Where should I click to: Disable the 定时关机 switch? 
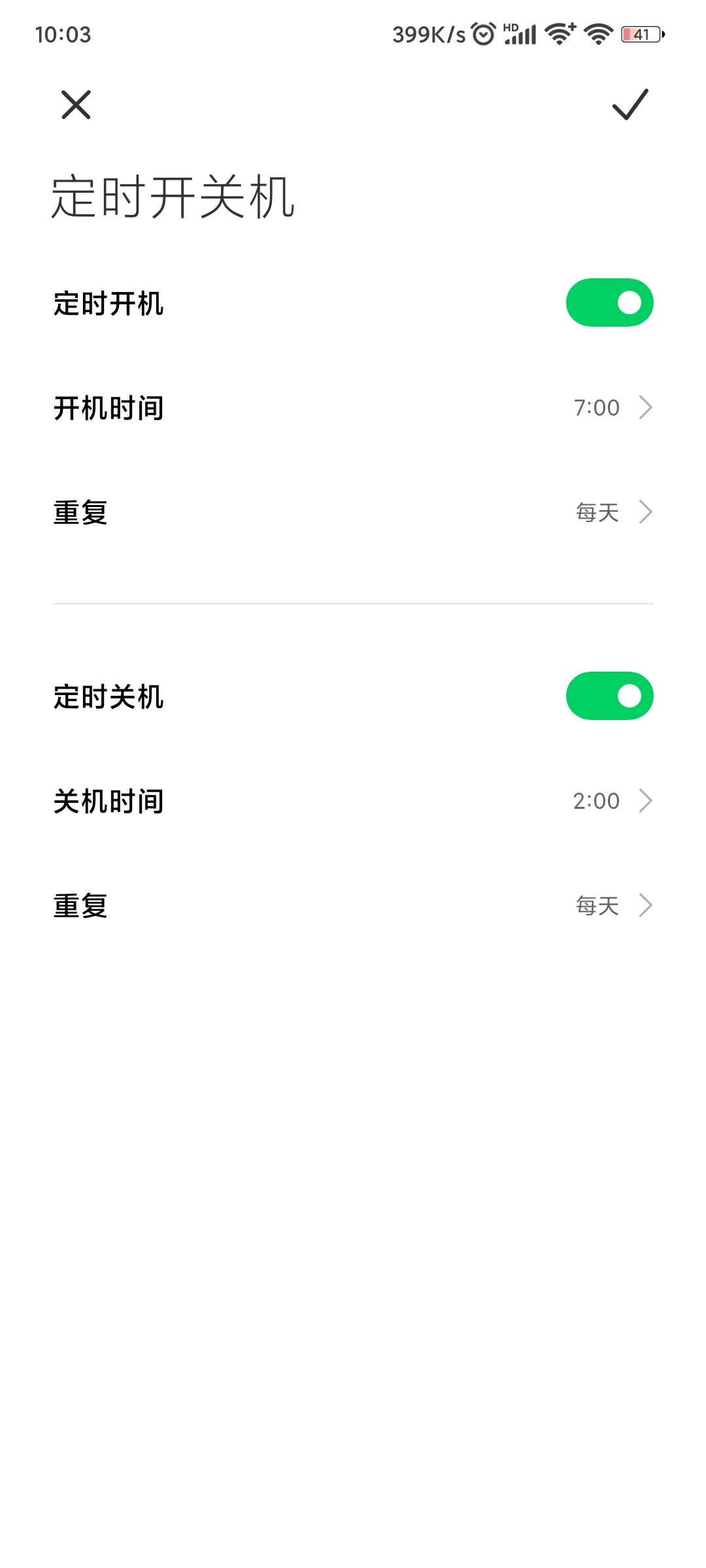(x=609, y=696)
